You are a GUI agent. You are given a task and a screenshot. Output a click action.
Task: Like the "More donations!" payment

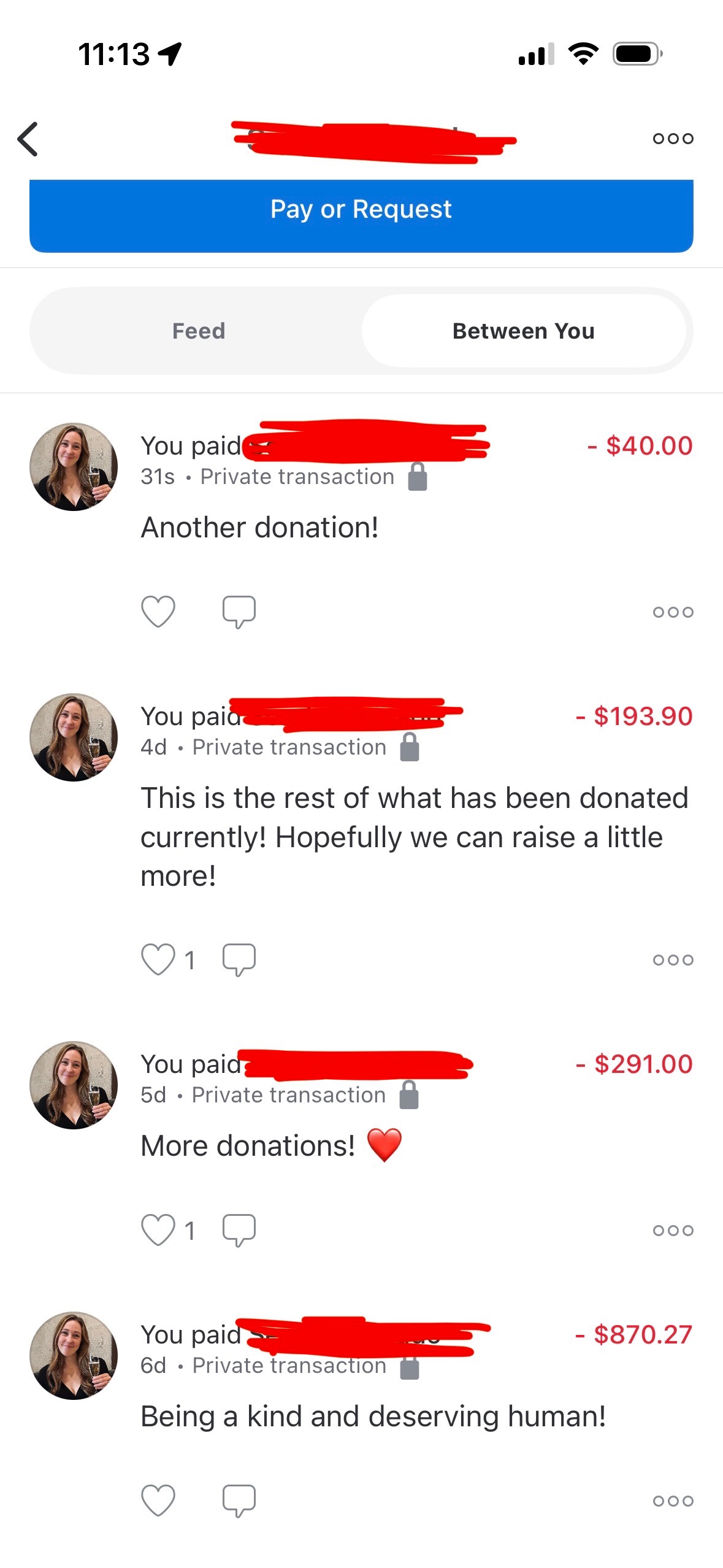coord(158,1230)
